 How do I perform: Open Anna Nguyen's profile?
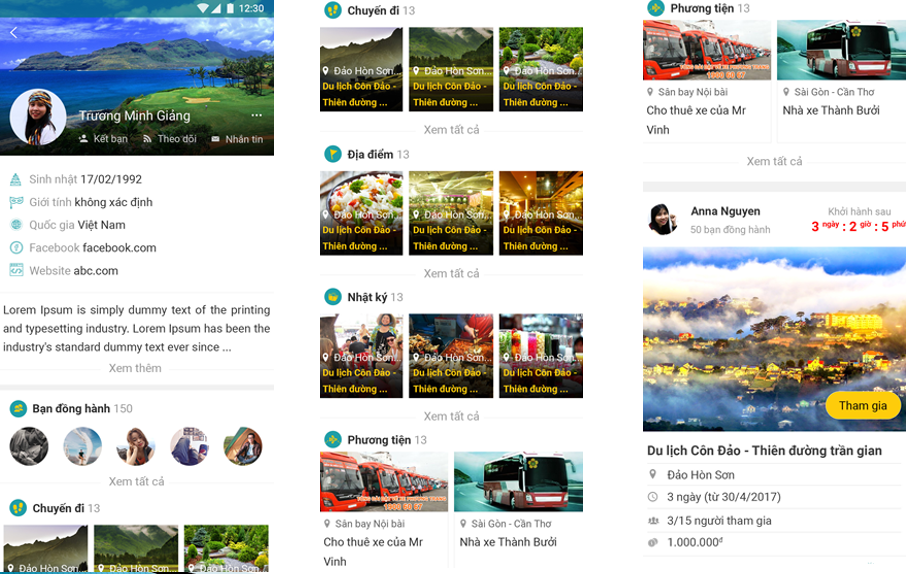tap(725, 212)
